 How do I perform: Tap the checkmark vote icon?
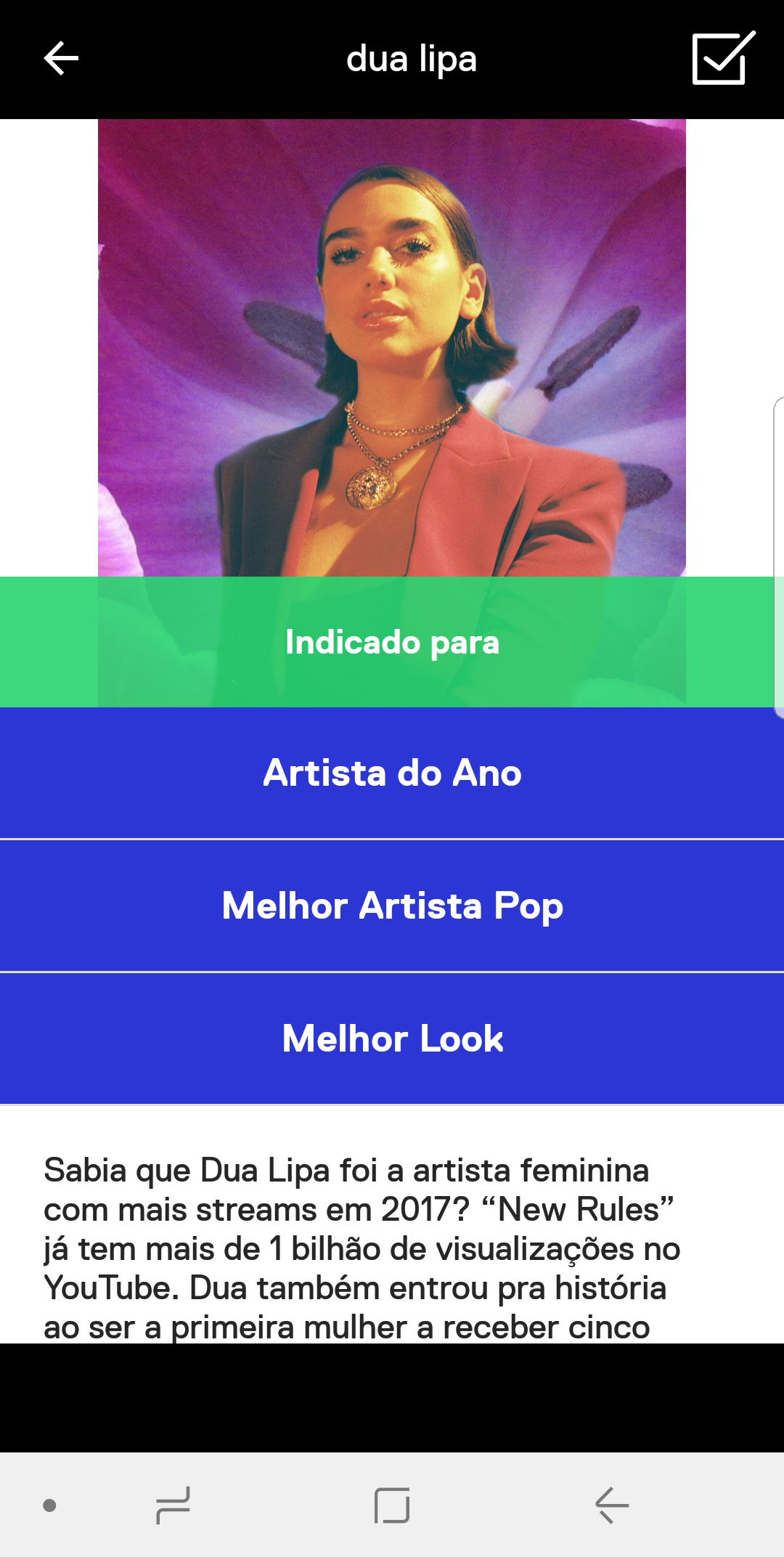tap(722, 58)
